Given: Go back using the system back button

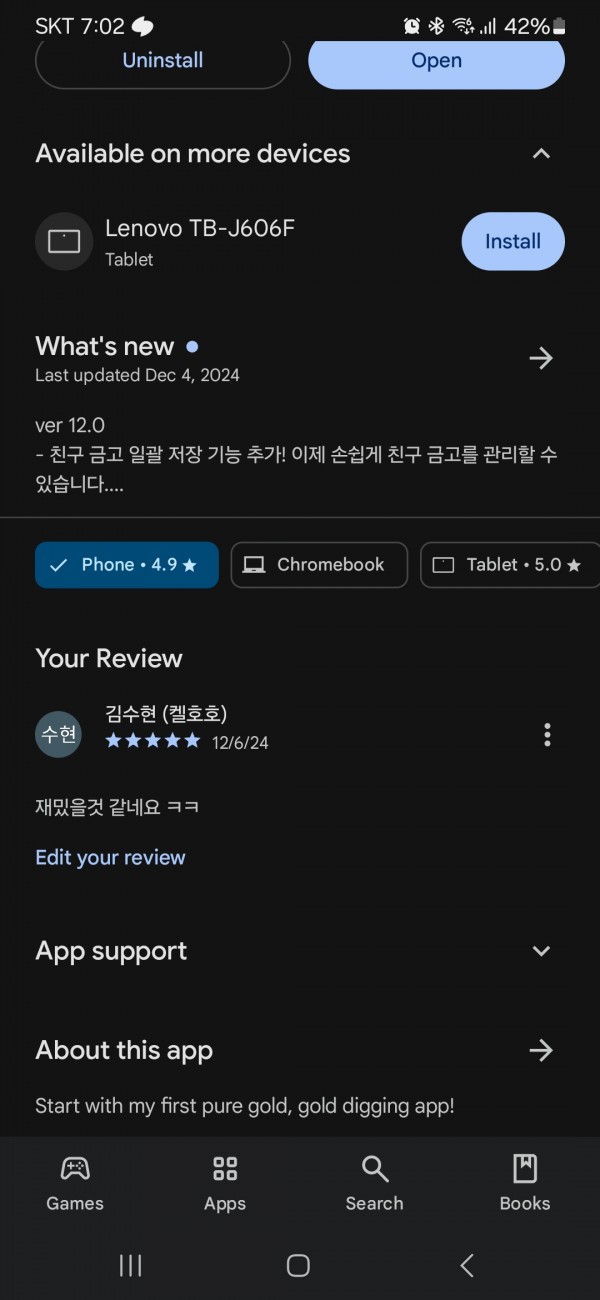Looking at the screenshot, I should [467, 1265].
